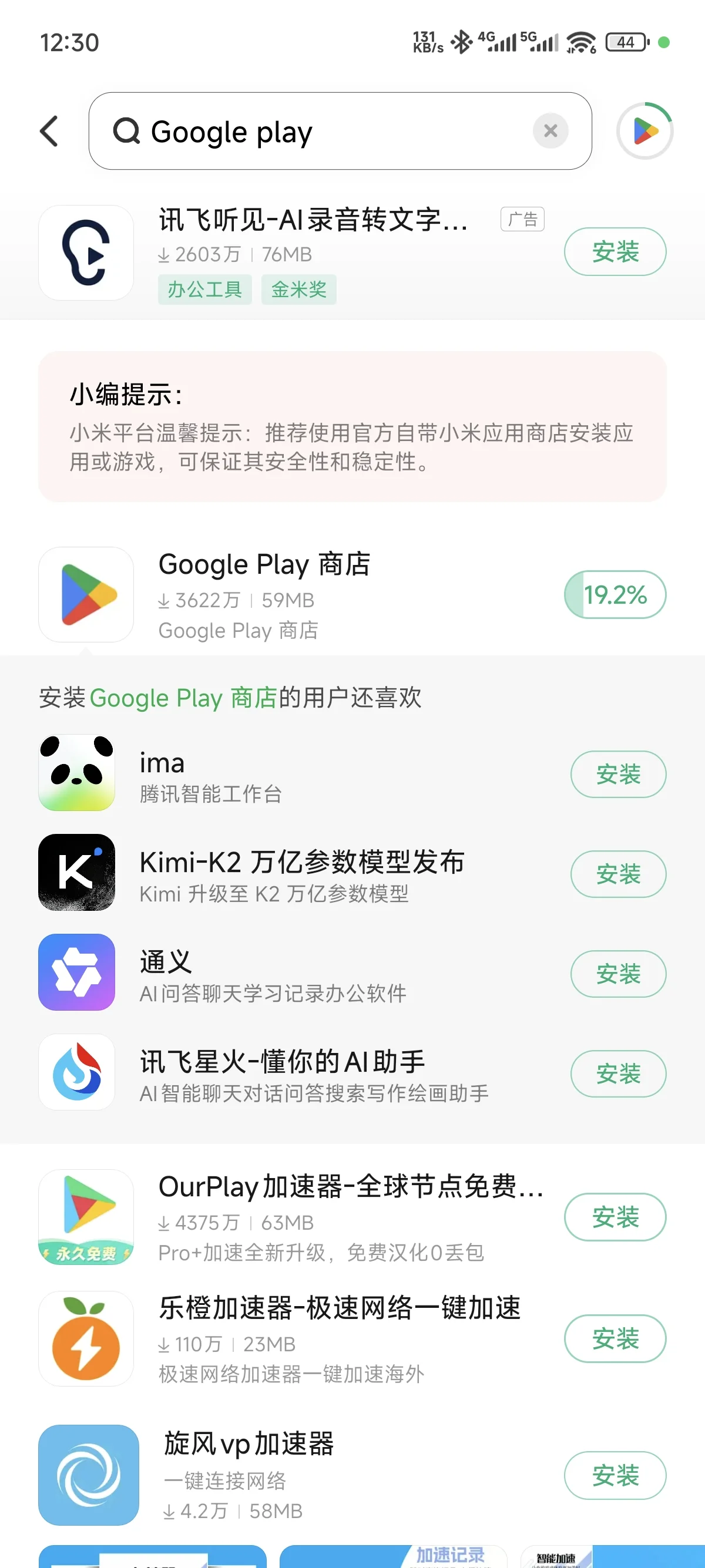Open the download manager progress icon
This screenshot has width=705, height=1568.
(x=644, y=131)
